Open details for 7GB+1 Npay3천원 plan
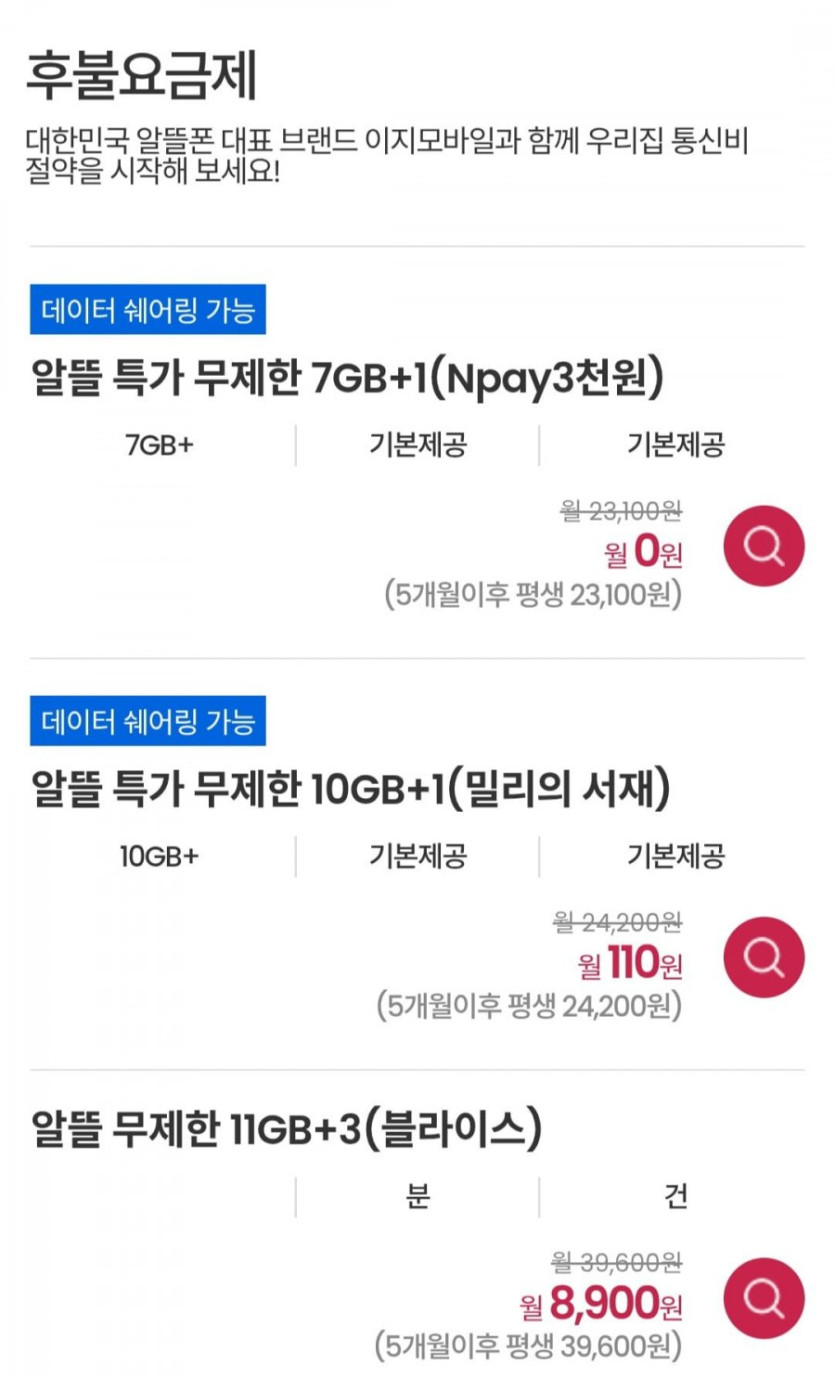The height and width of the screenshot is (1378, 835). [763, 546]
